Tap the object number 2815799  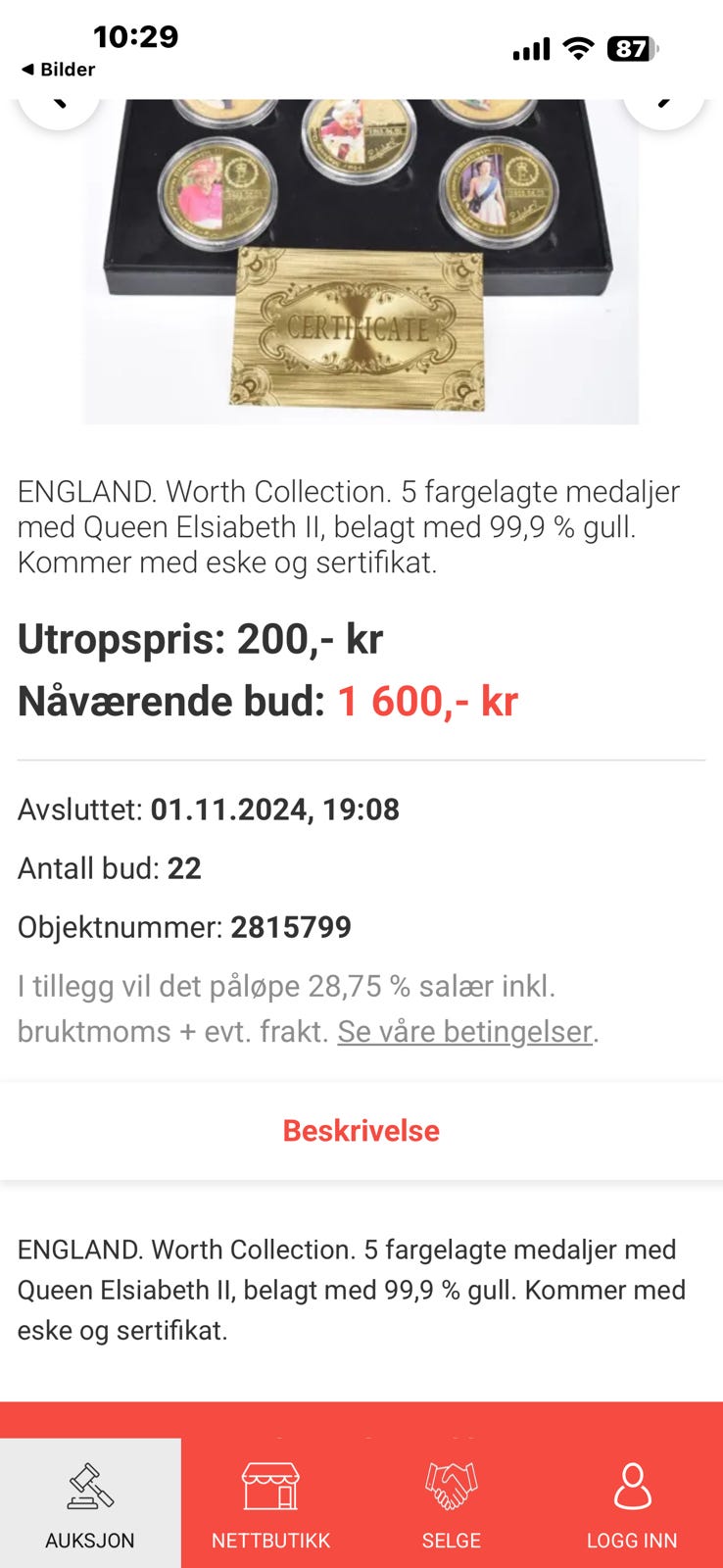point(290,927)
